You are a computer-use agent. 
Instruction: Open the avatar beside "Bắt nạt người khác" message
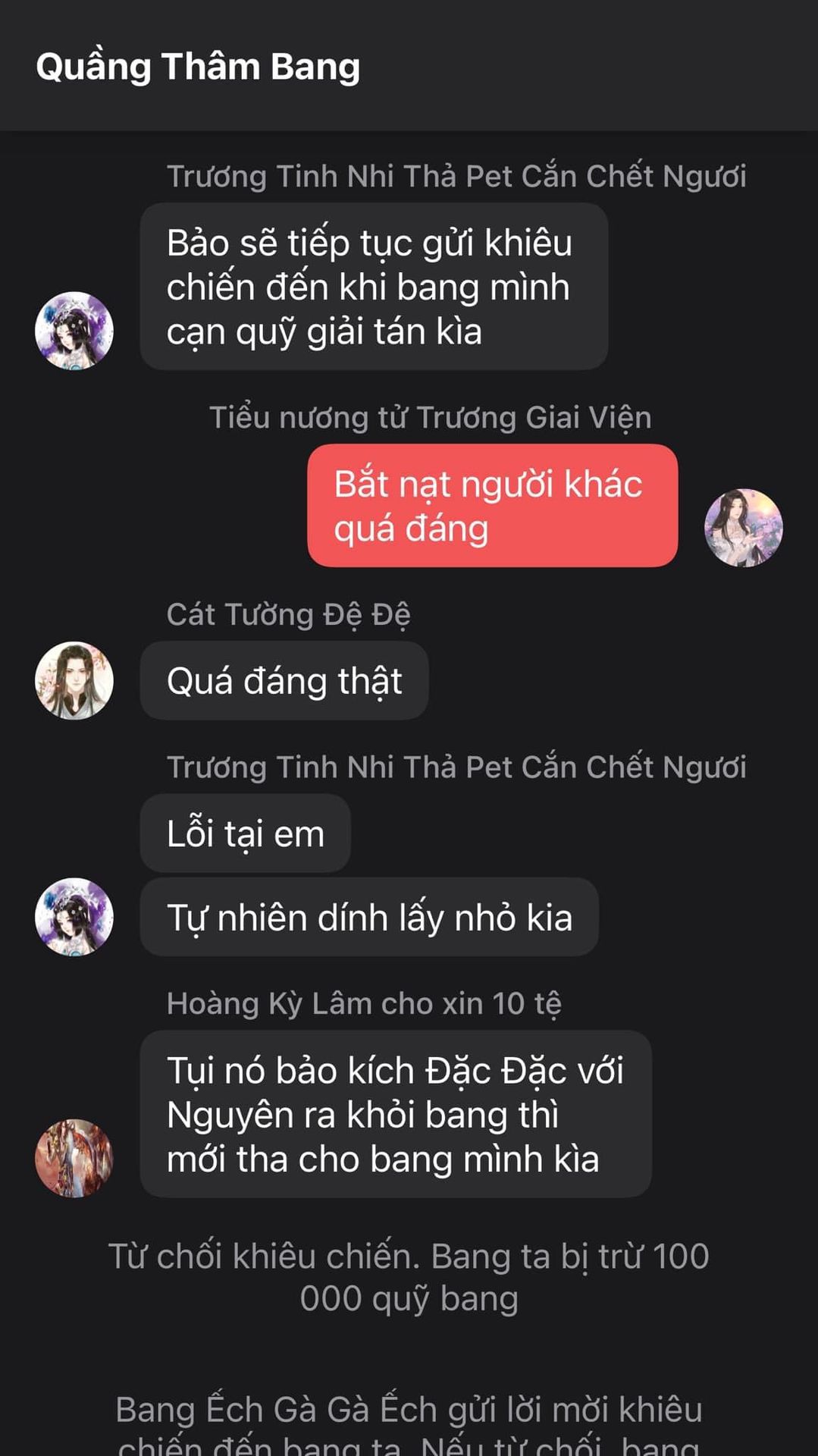pos(743,528)
